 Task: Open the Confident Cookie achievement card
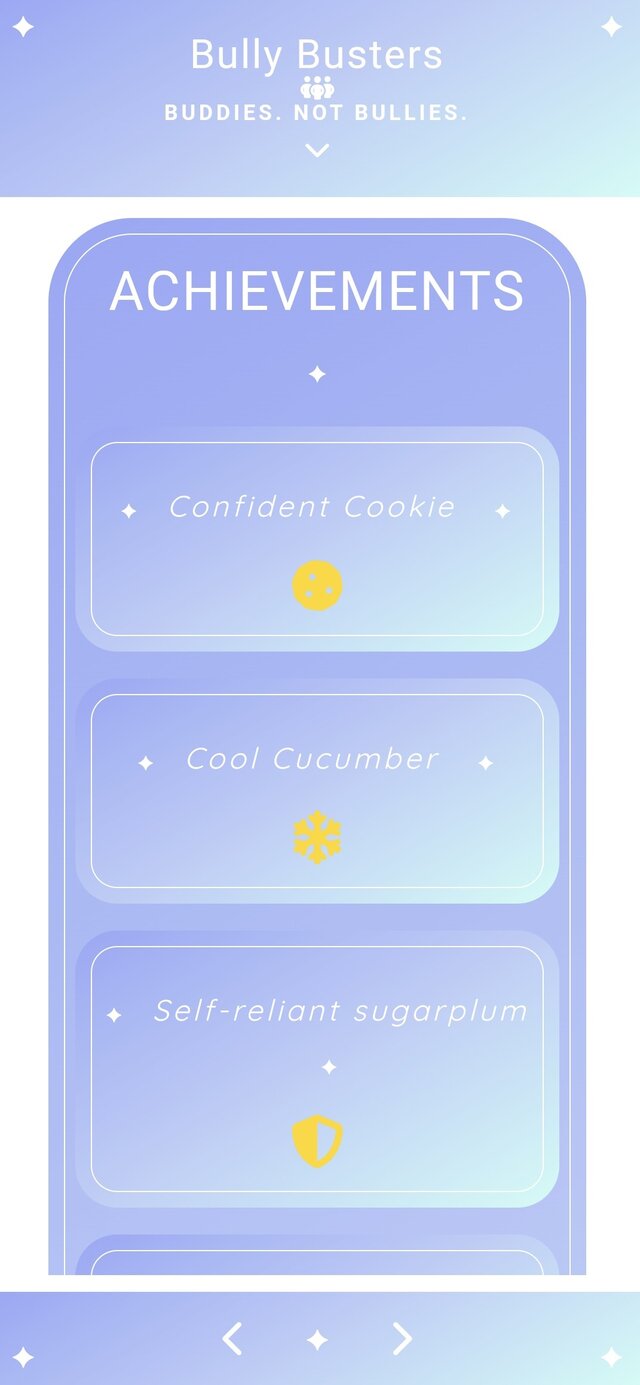coord(317,540)
